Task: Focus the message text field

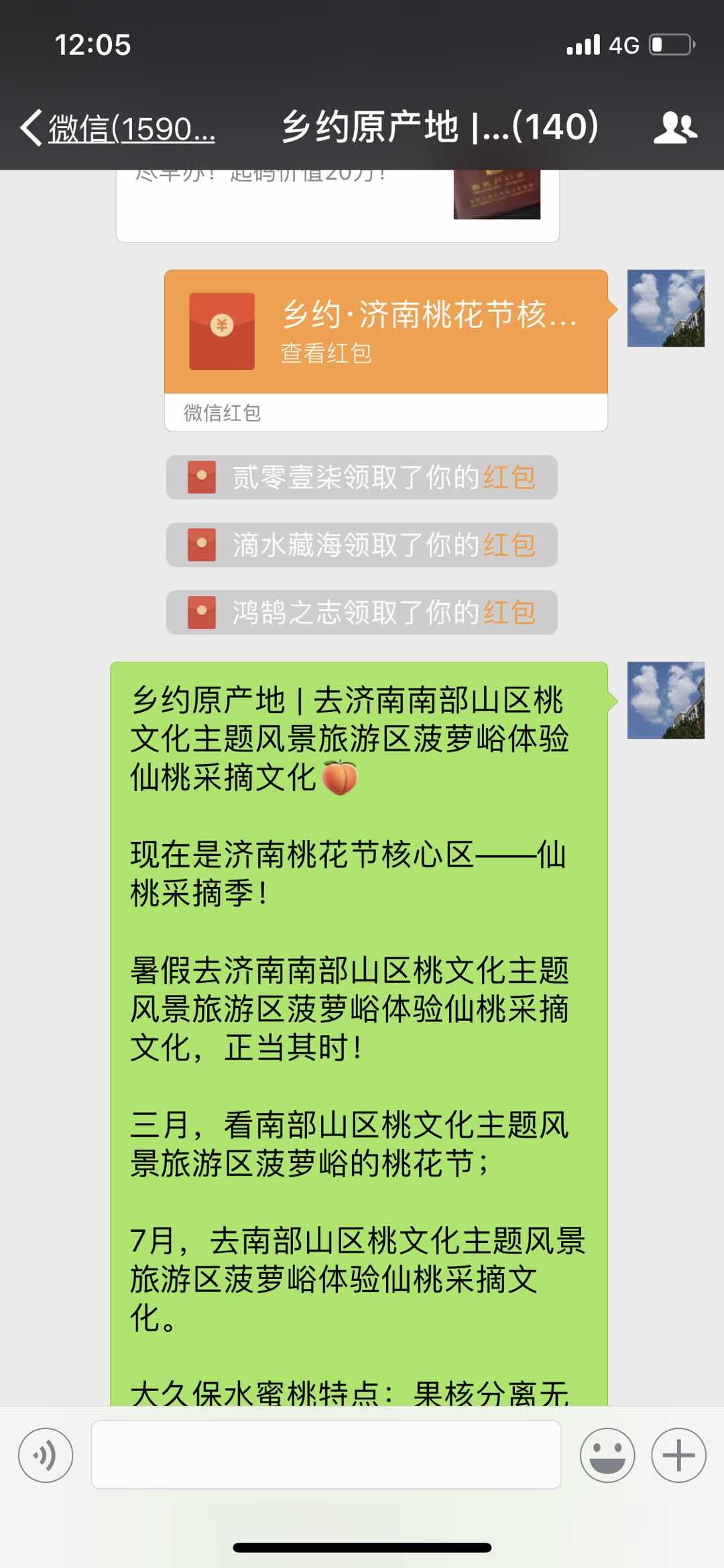Action: 326,1455
